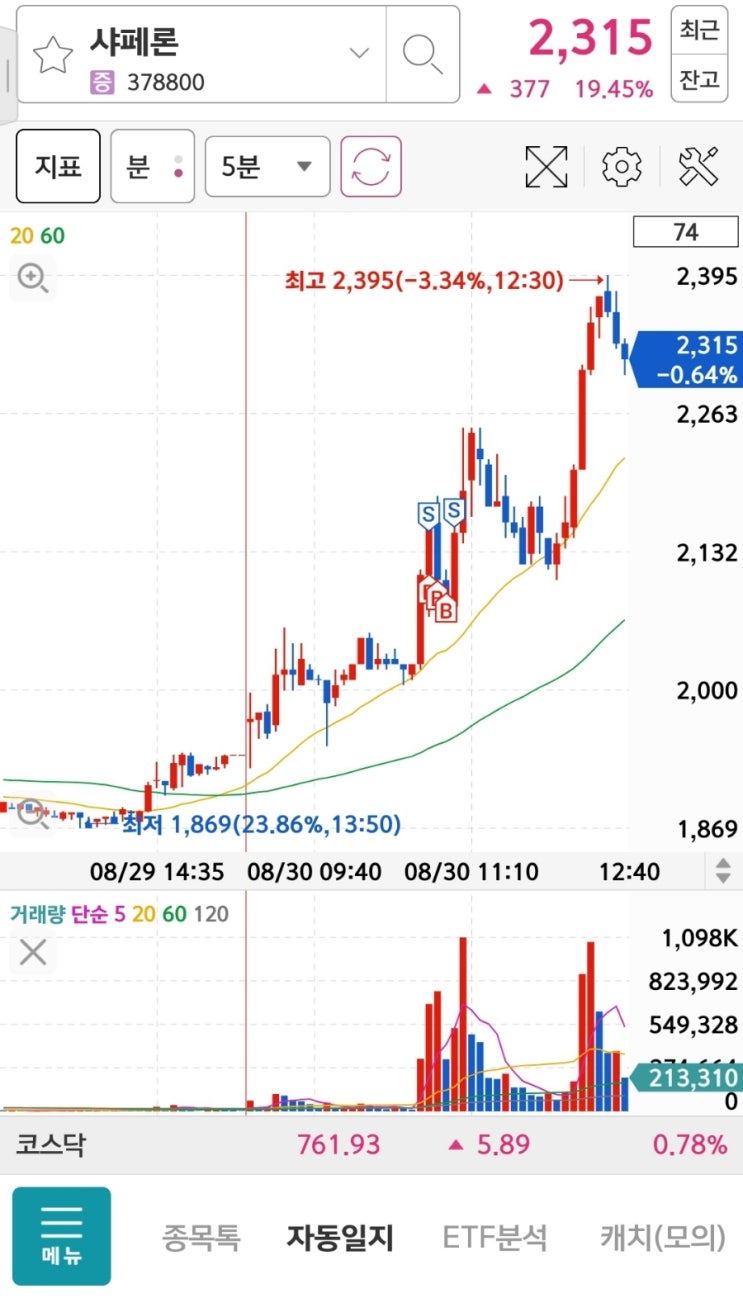Open chart settings gear
The height and width of the screenshot is (1298, 743).
coord(621,166)
